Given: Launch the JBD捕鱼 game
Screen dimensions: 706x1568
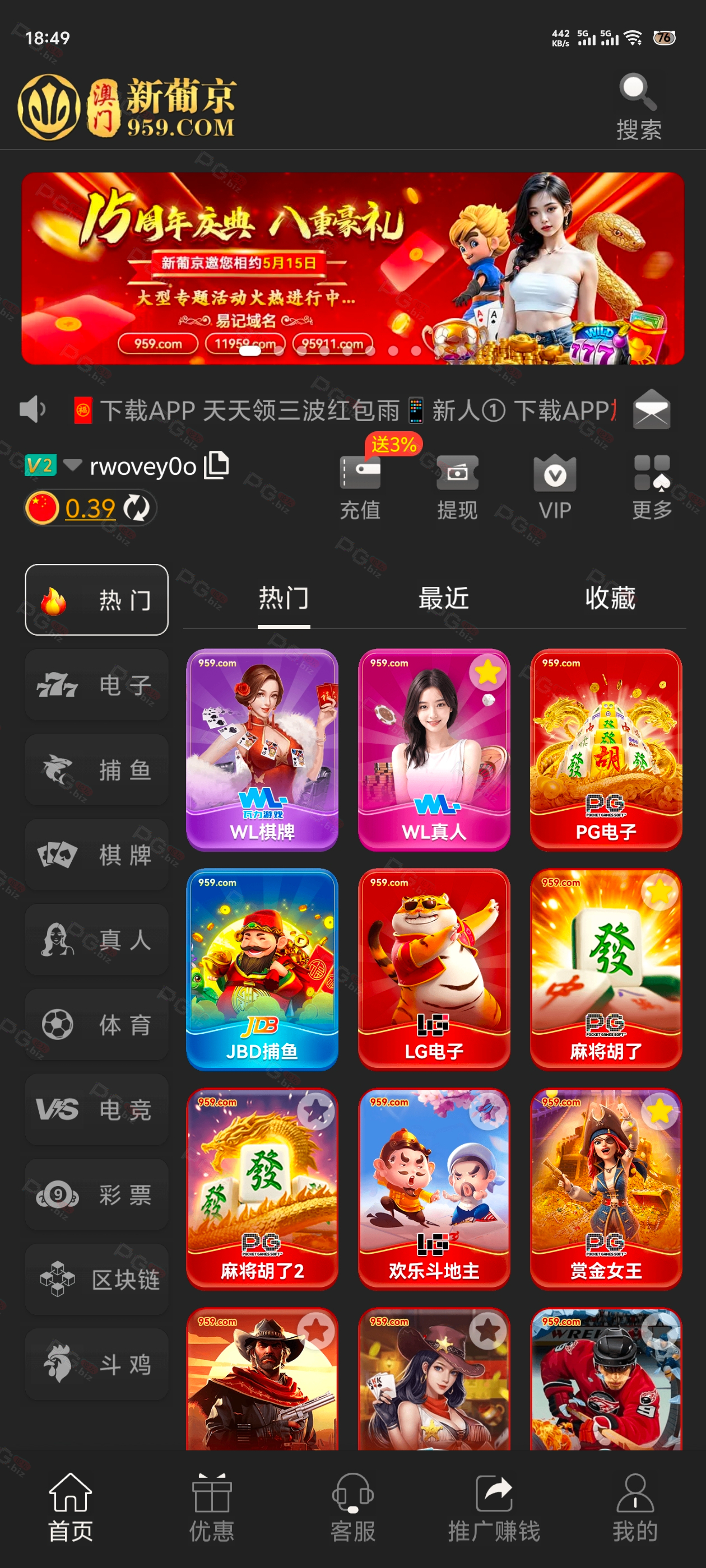Looking at the screenshot, I should click(x=262, y=970).
